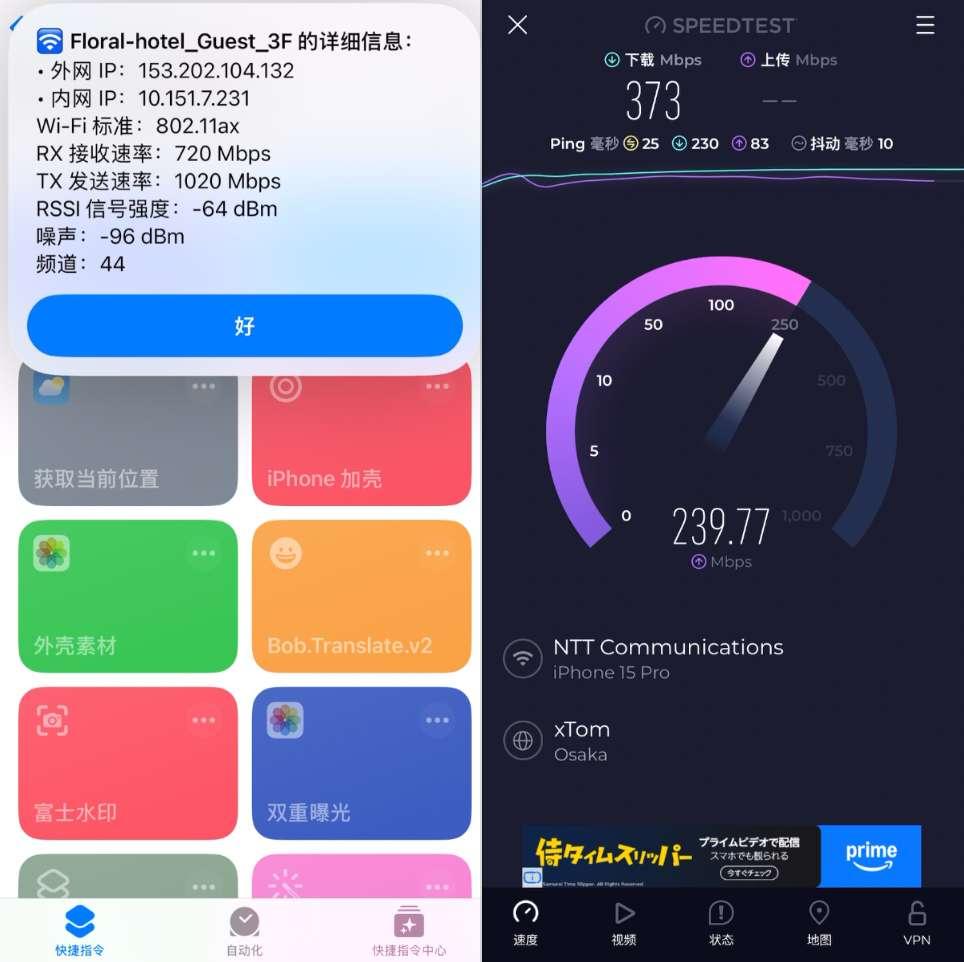
Task: Open the 快捷指令中心 tab
Action: (x=409, y=930)
